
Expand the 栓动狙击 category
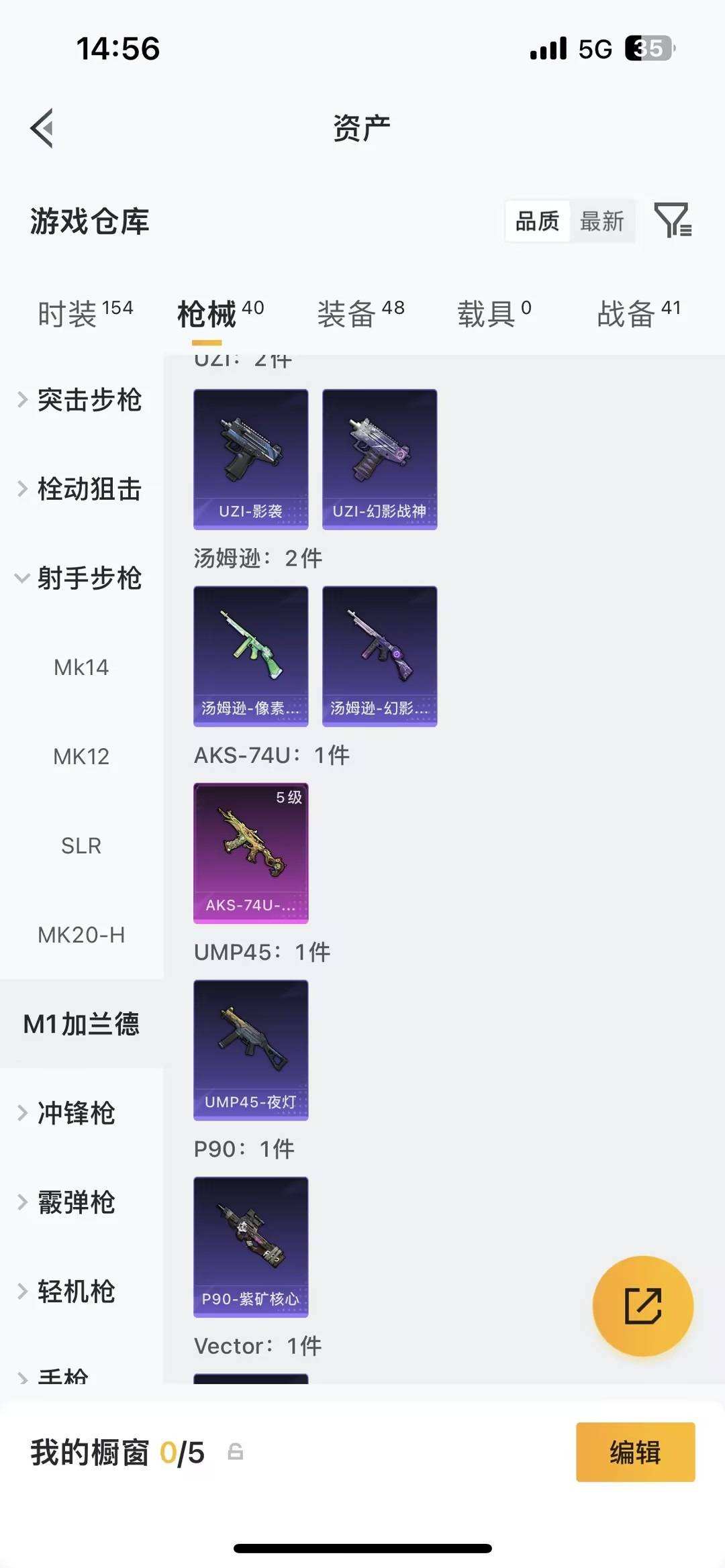tap(81, 489)
